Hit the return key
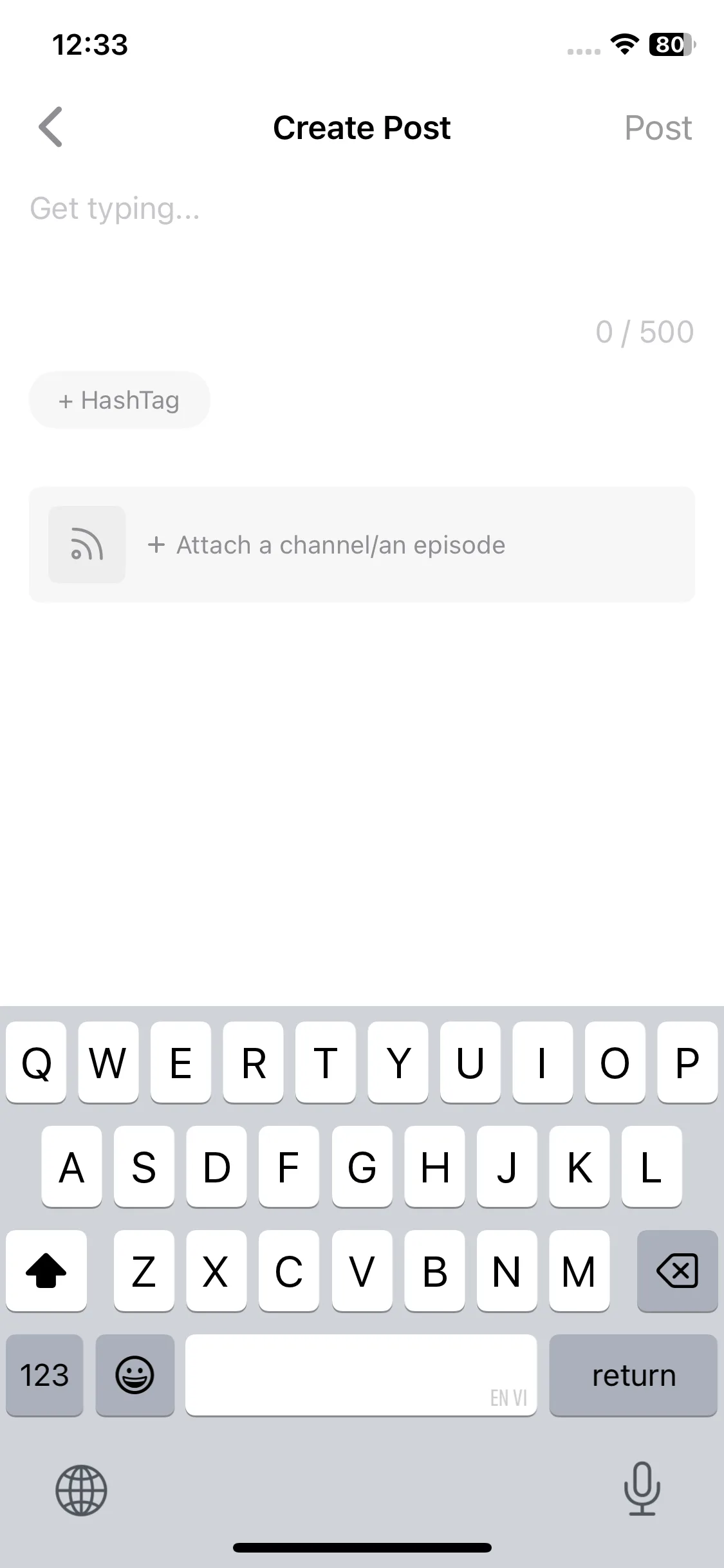This screenshot has height=1568, width=724. (x=633, y=1375)
